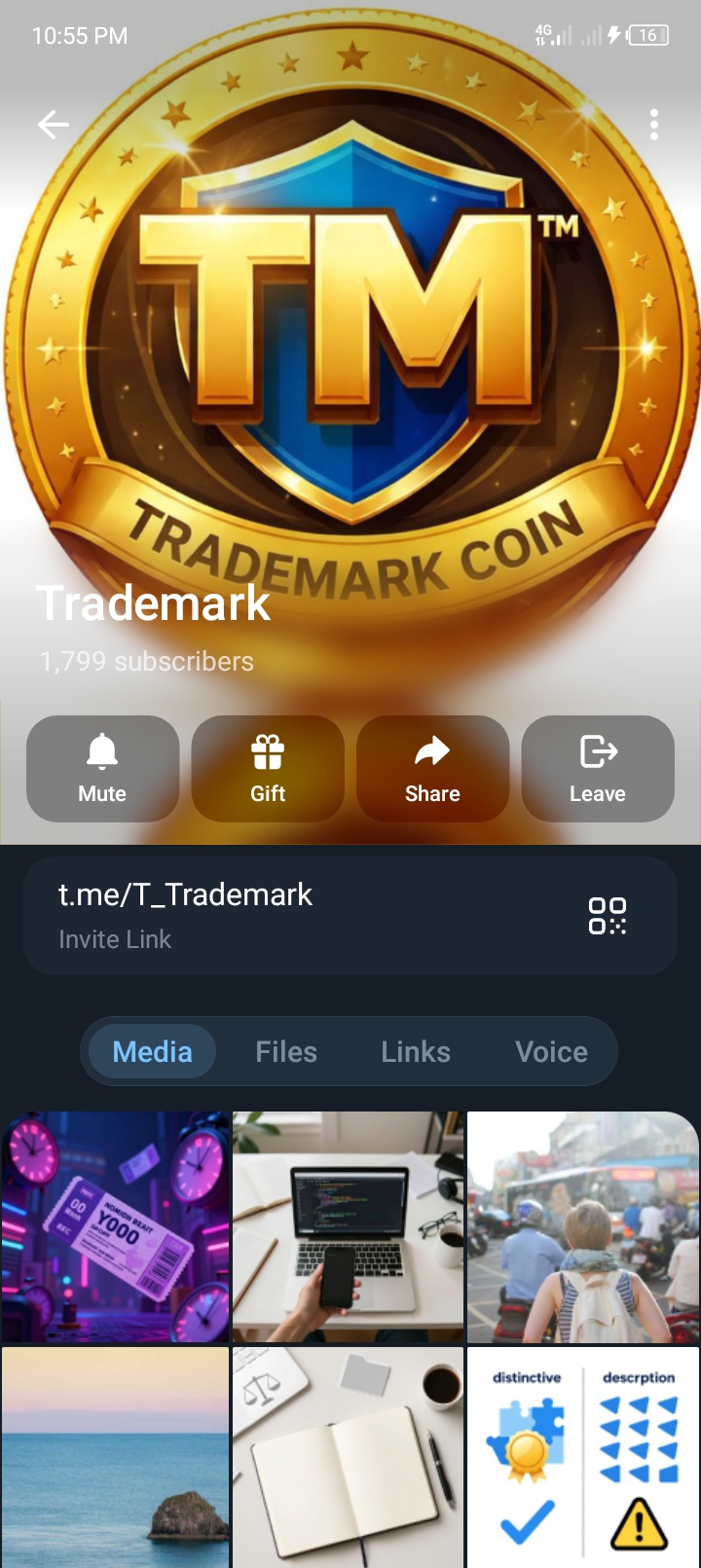
Task: Select the Media tab
Action: 152,1051
